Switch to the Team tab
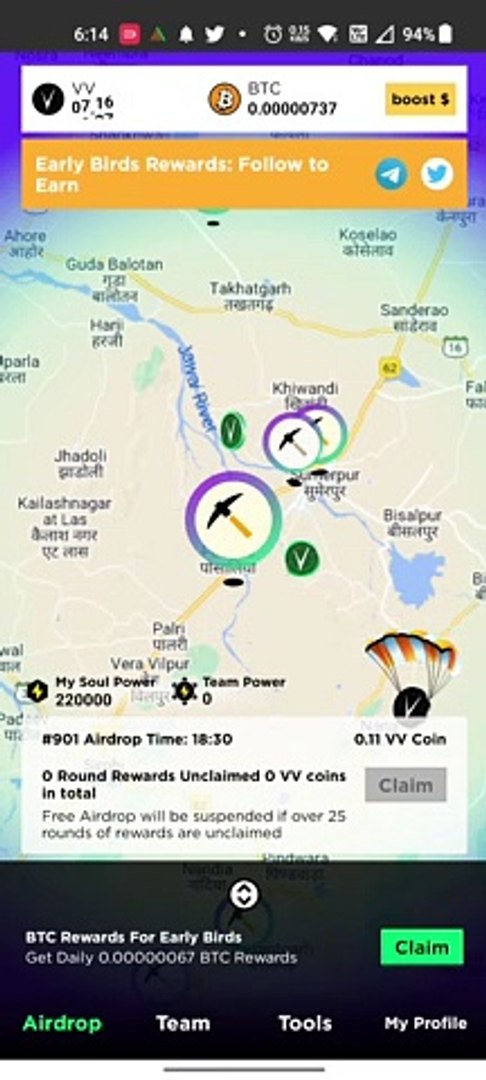The height and width of the screenshot is (1080, 486). point(182,1024)
